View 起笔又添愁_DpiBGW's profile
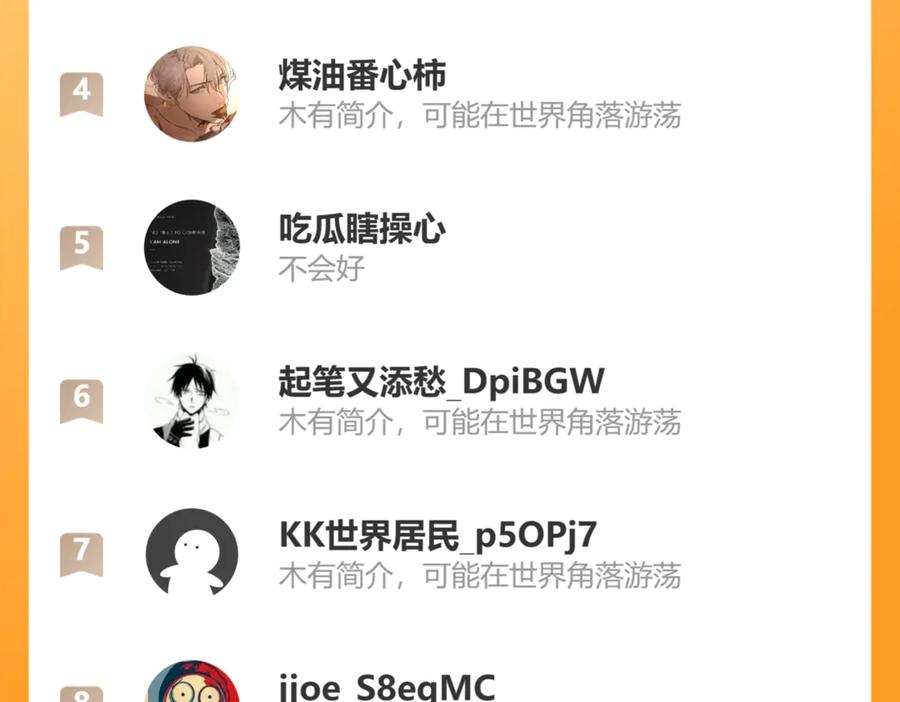 click(441, 382)
